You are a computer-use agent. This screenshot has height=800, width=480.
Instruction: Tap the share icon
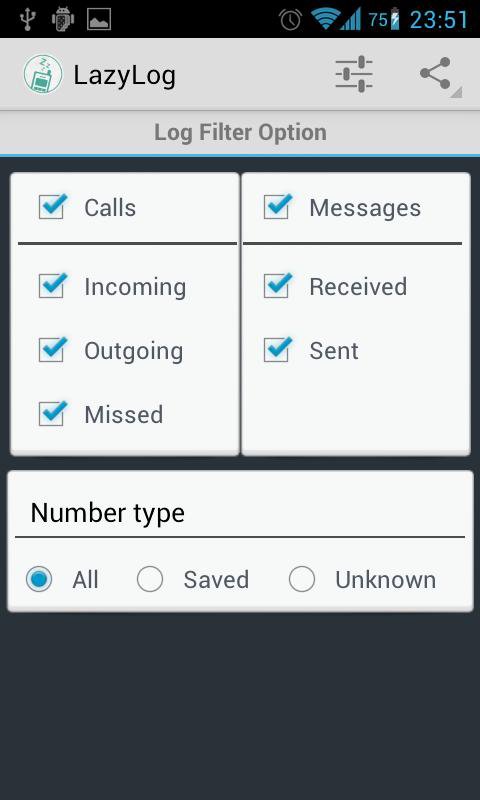pos(436,73)
